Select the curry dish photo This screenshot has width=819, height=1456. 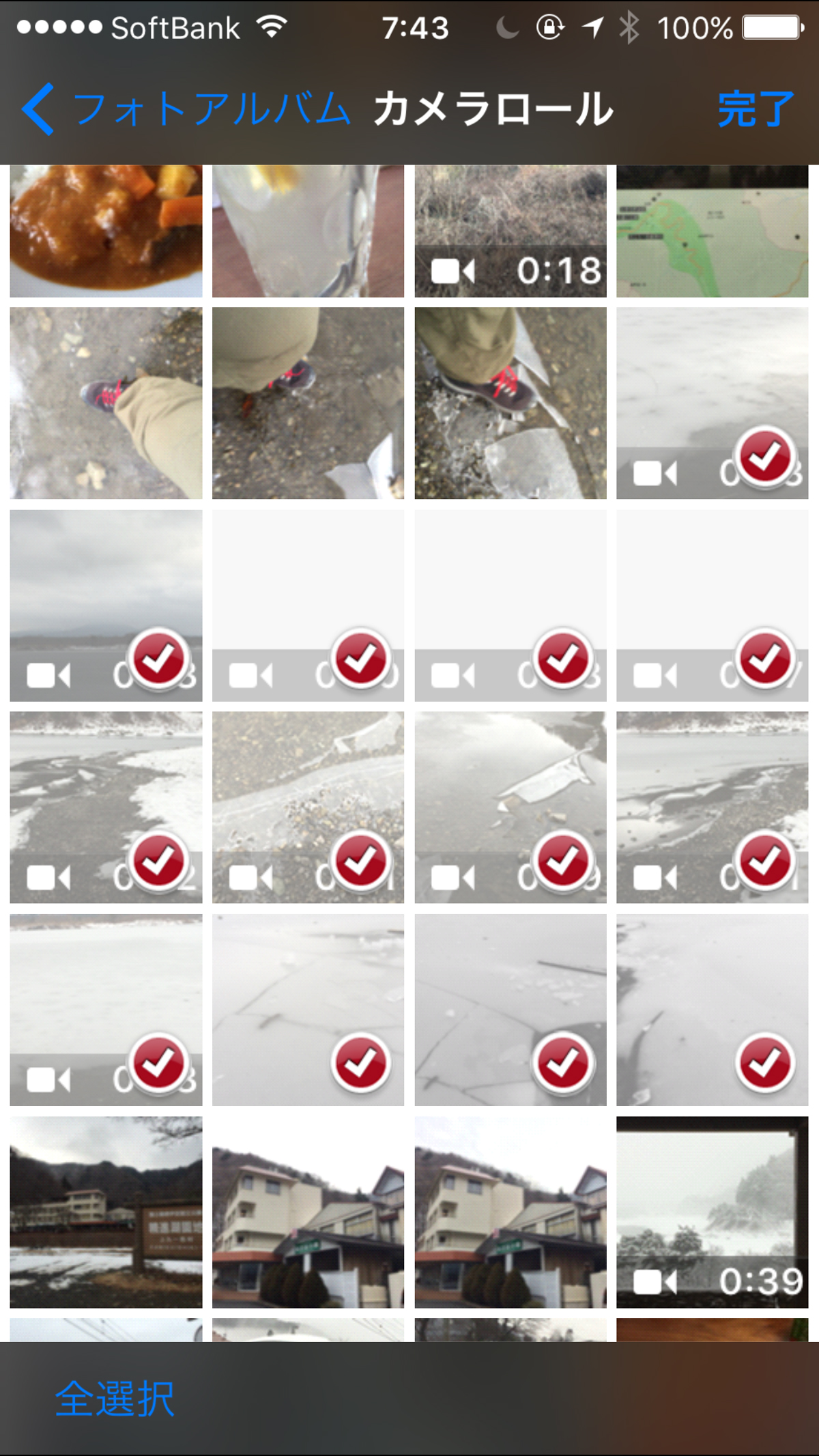click(x=106, y=231)
